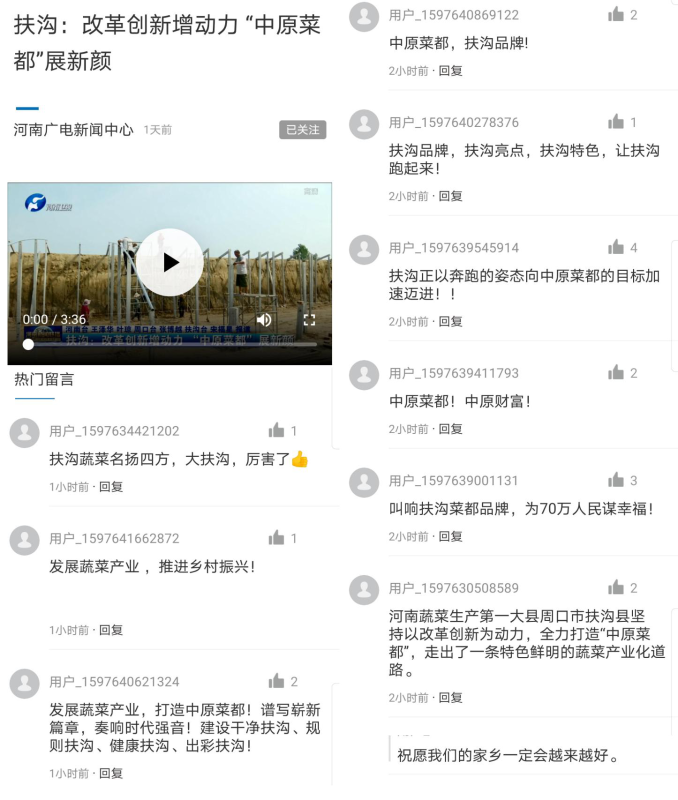Like the comment by 用户_1597640869122
This screenshot has width=678, height=800.
click(x=616, y=15)
